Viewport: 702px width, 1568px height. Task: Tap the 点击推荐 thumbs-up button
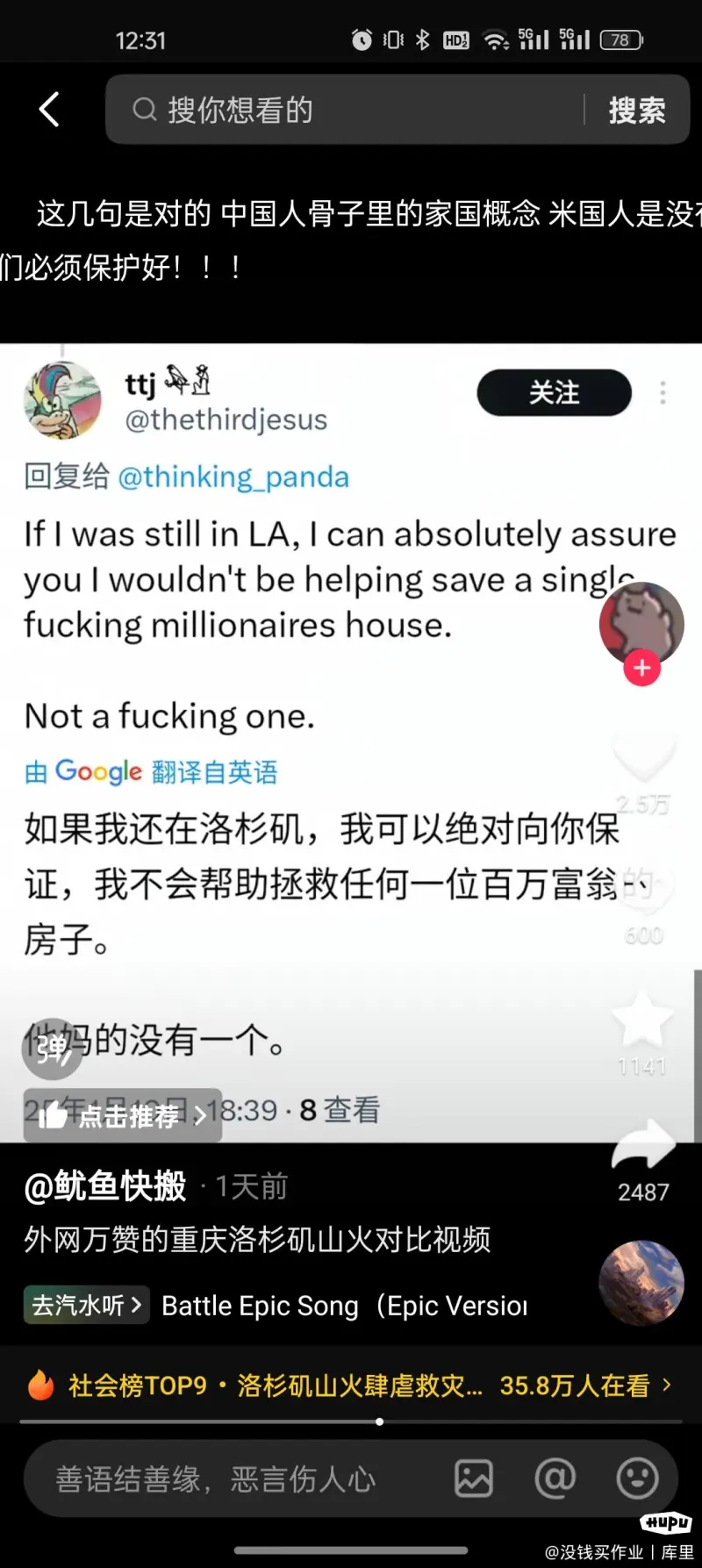pyautogui.click(x=123, y=1115)
